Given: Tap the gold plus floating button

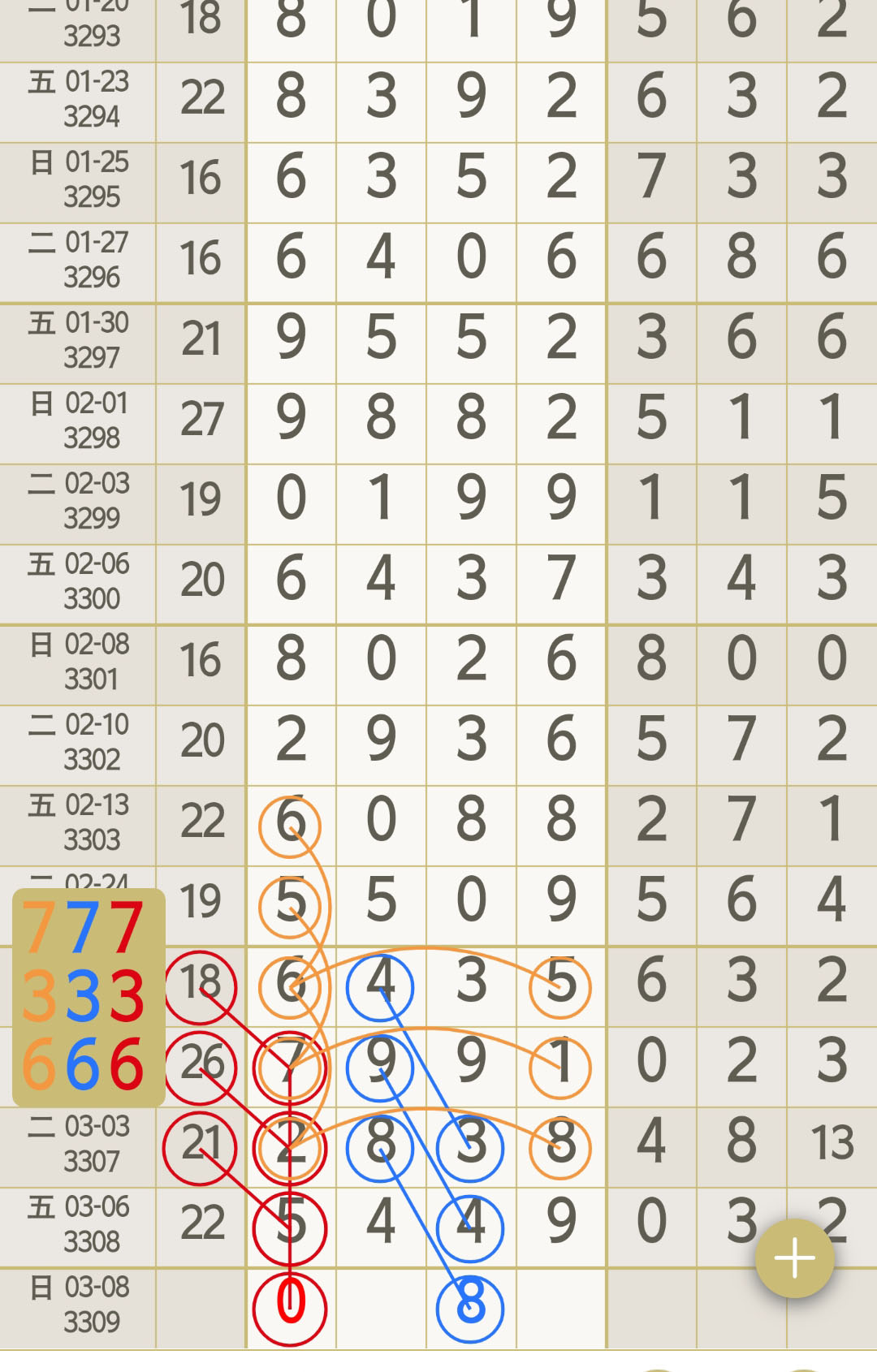Looking at the screenshot, I should tap(794, 1258).
